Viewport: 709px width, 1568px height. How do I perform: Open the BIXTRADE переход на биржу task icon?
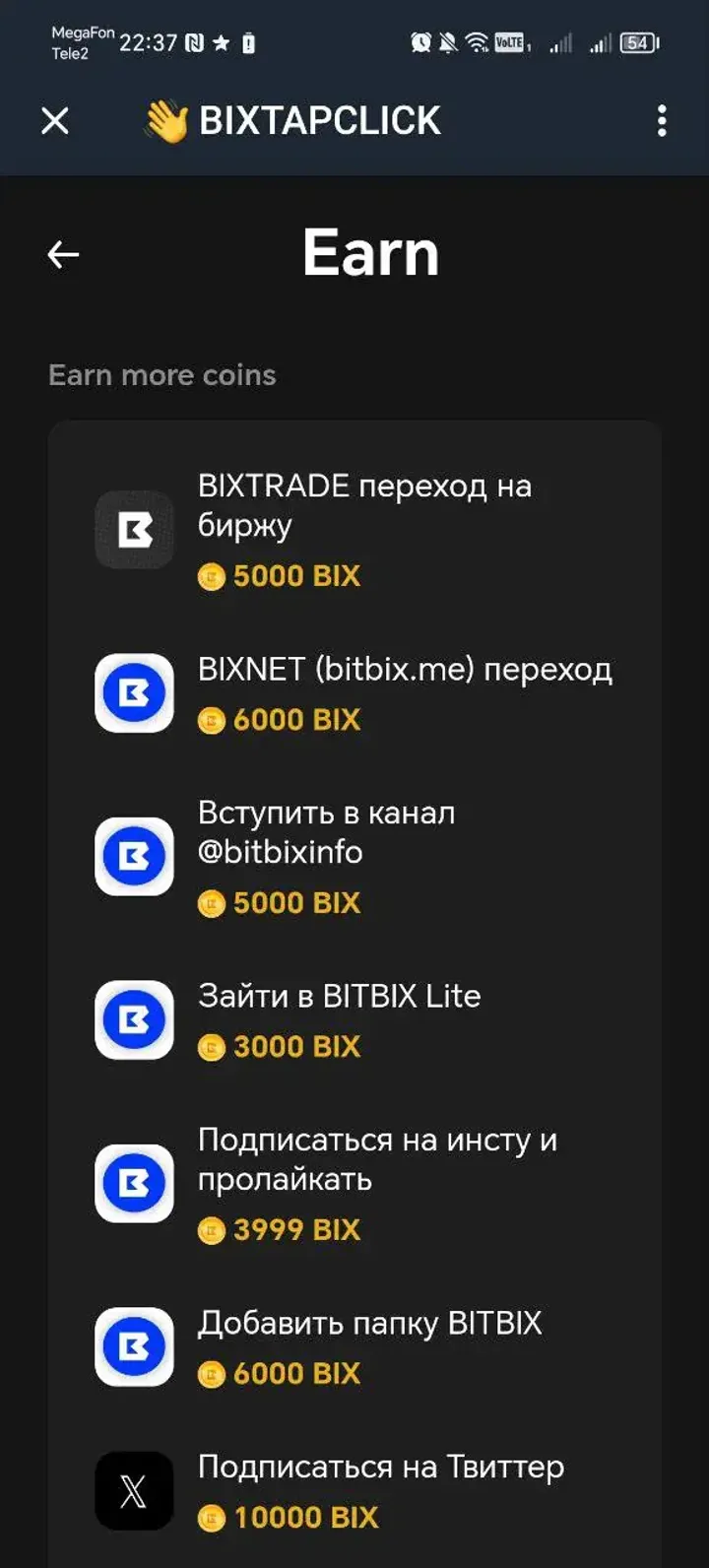(x=134, y=530)
